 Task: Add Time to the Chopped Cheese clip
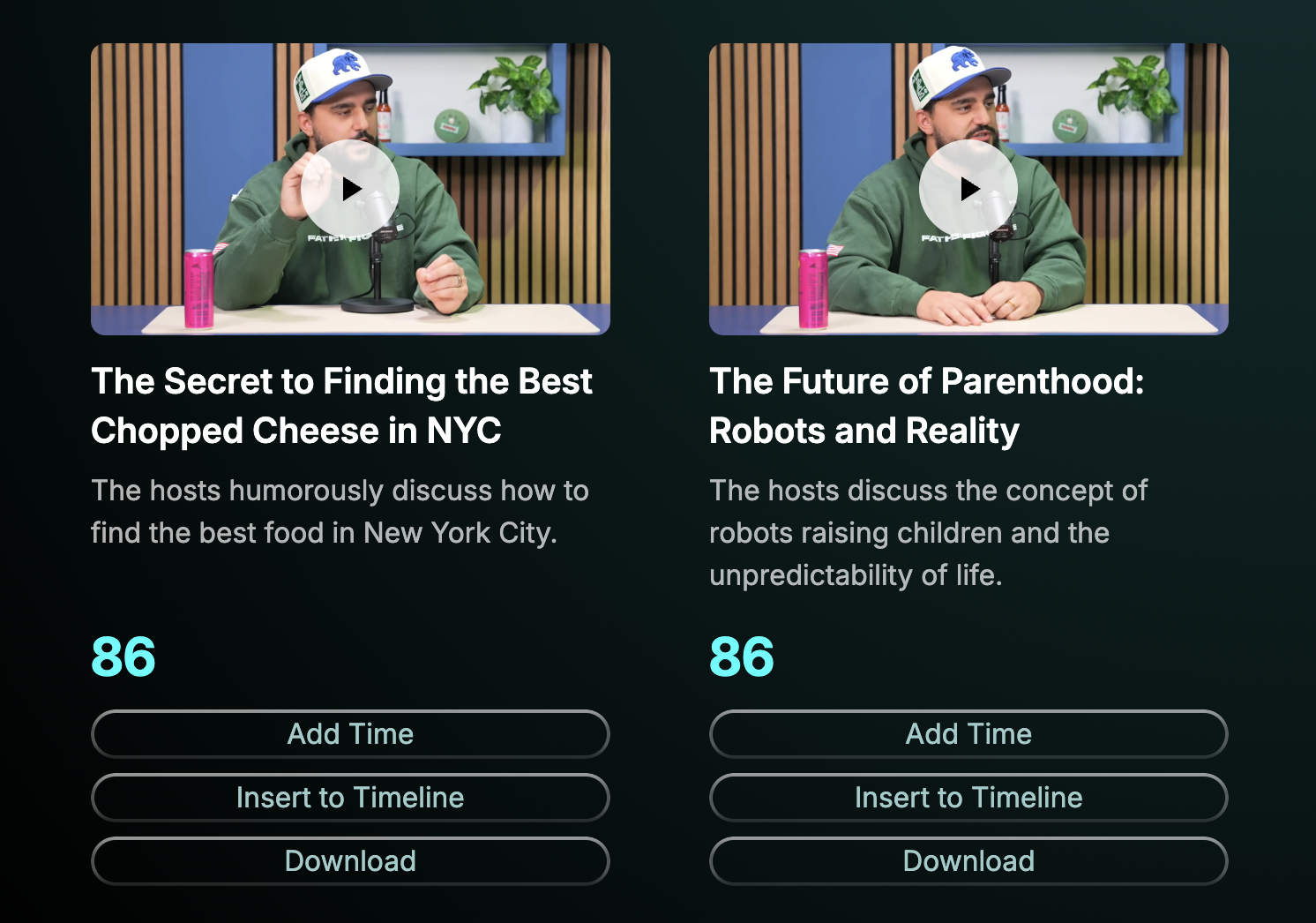coord(350,734)
